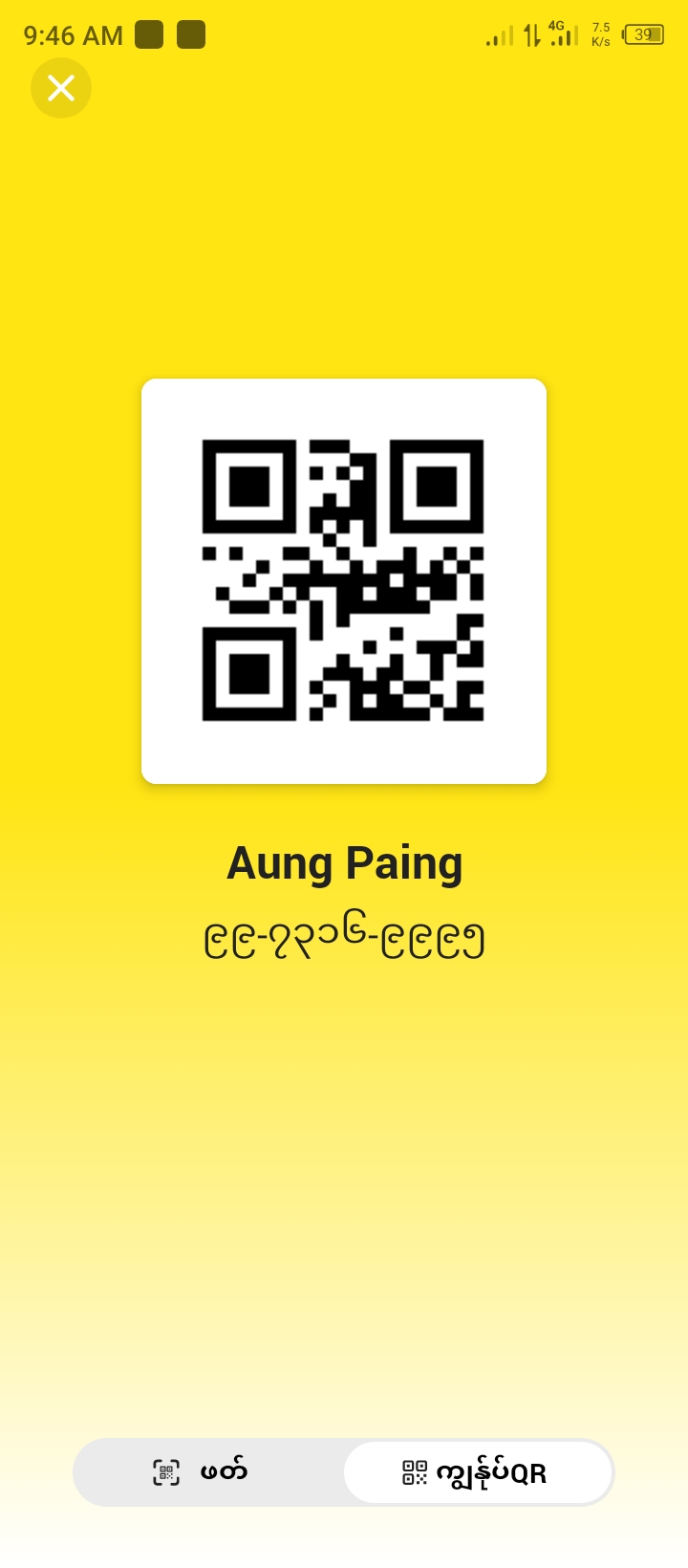The image size is (688, 1568).
Task: Select the ကျွန်ုပ်QR tab
Action: click(x=477, y=1472)
